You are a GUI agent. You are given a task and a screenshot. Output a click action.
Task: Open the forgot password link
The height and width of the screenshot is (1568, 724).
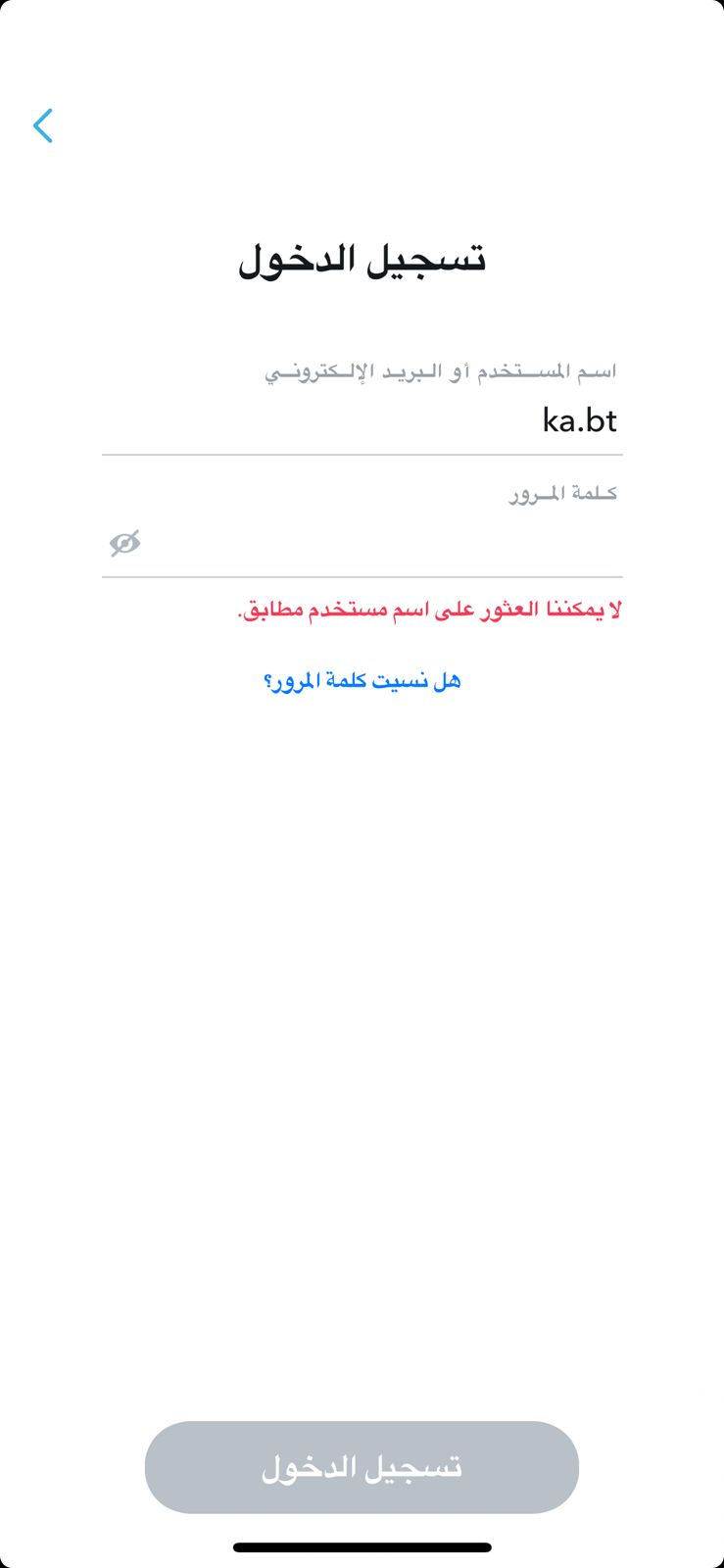[362, 681]
